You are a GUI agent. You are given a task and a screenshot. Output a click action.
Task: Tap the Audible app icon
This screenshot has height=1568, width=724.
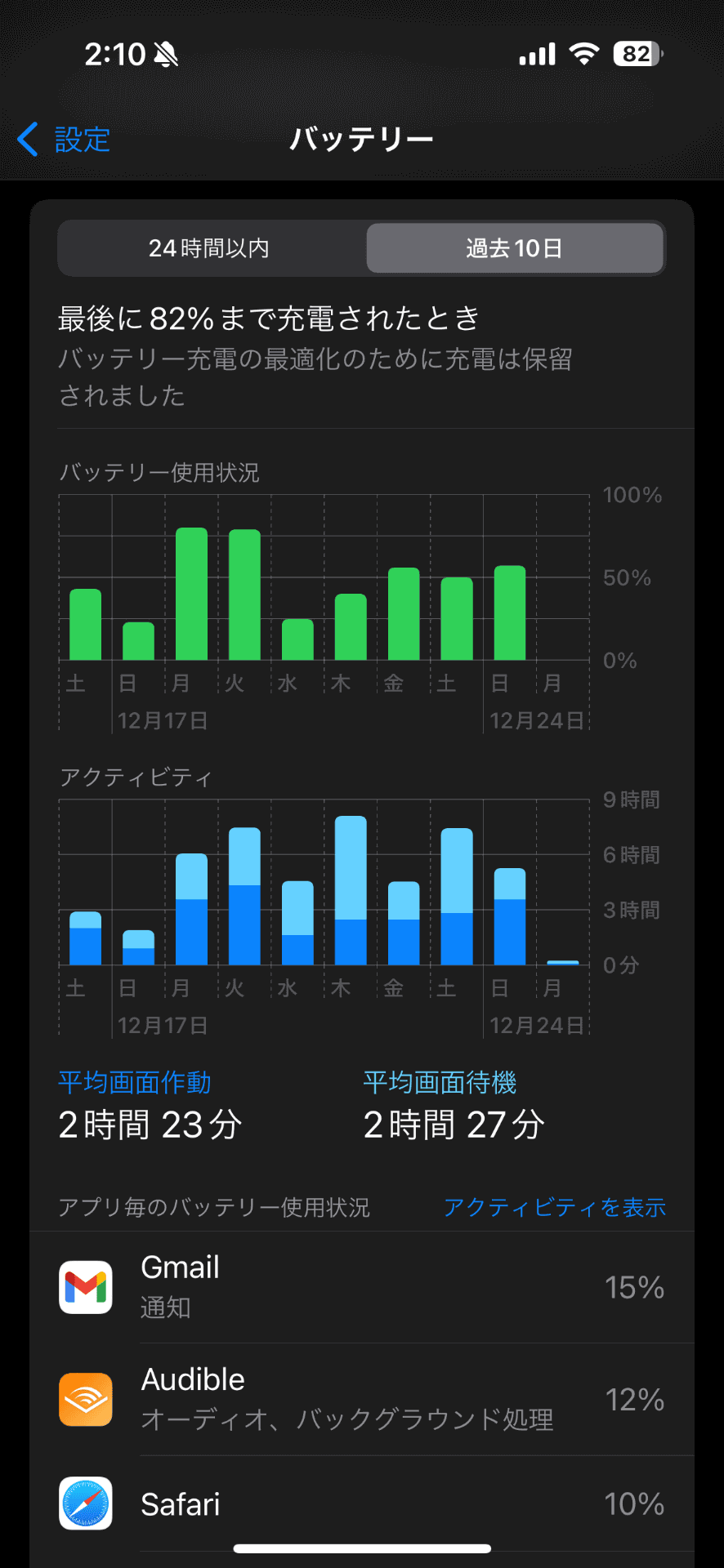(x=85, y=1398)
